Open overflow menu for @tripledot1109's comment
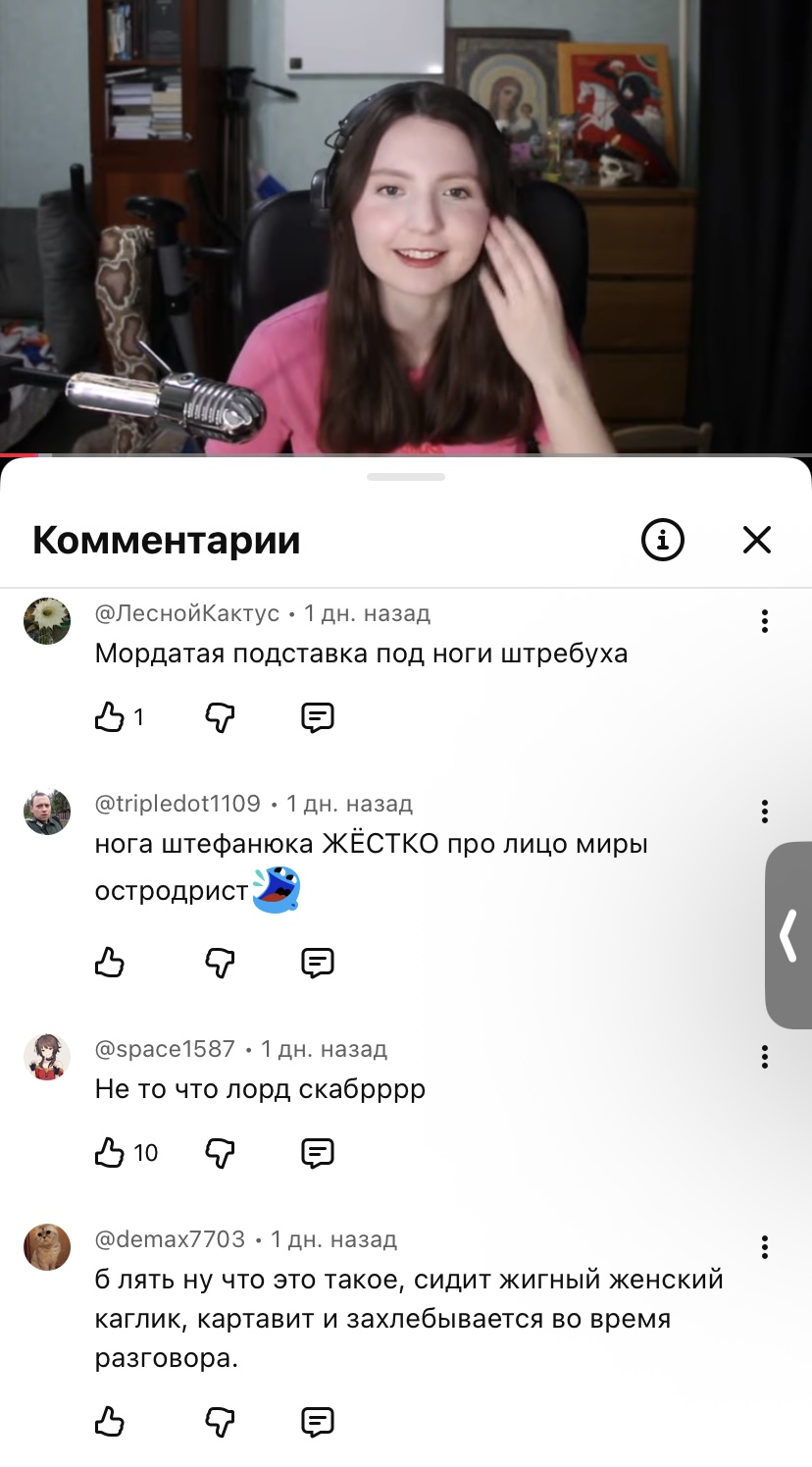 (x=764, y=811)
